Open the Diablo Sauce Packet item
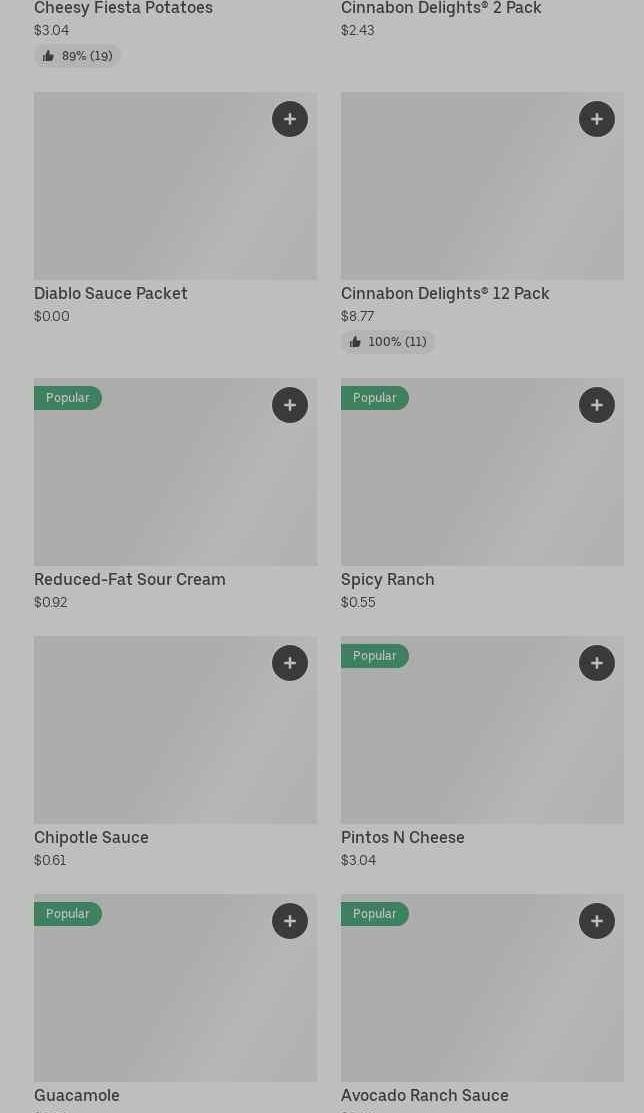The image size is (644, 1113). tap(175, 200)
